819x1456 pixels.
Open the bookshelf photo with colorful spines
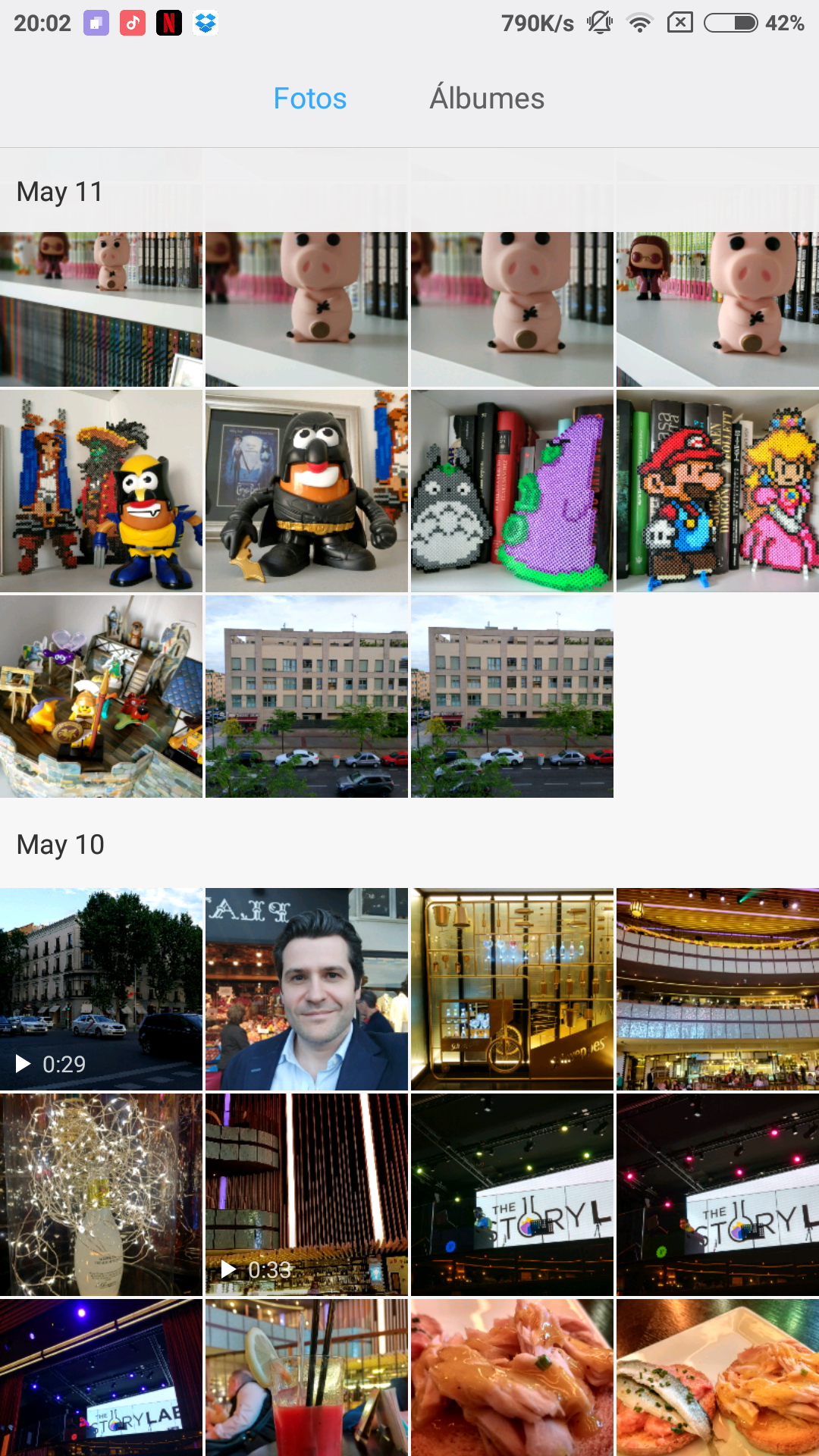pos(101,309)
